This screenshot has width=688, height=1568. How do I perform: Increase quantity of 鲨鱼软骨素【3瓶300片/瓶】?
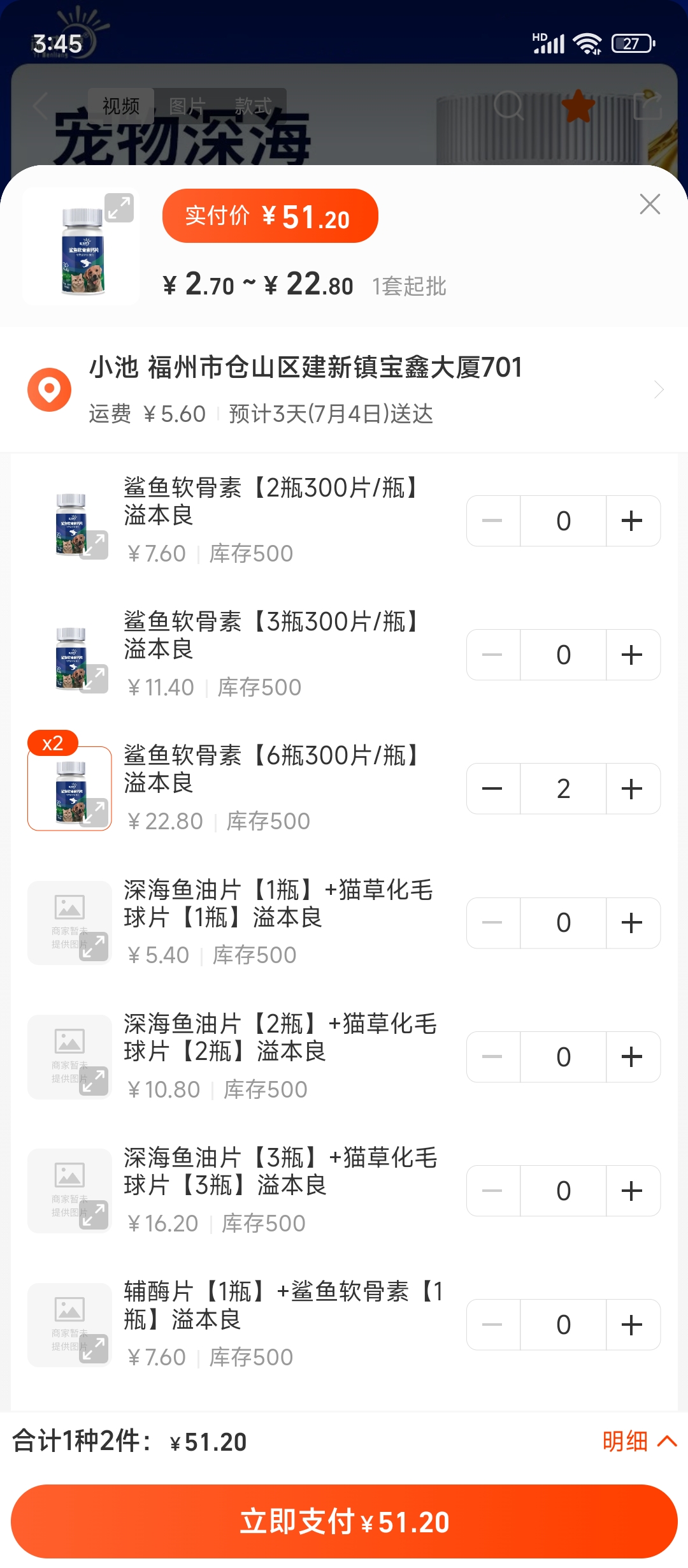(x=632, y=655)
